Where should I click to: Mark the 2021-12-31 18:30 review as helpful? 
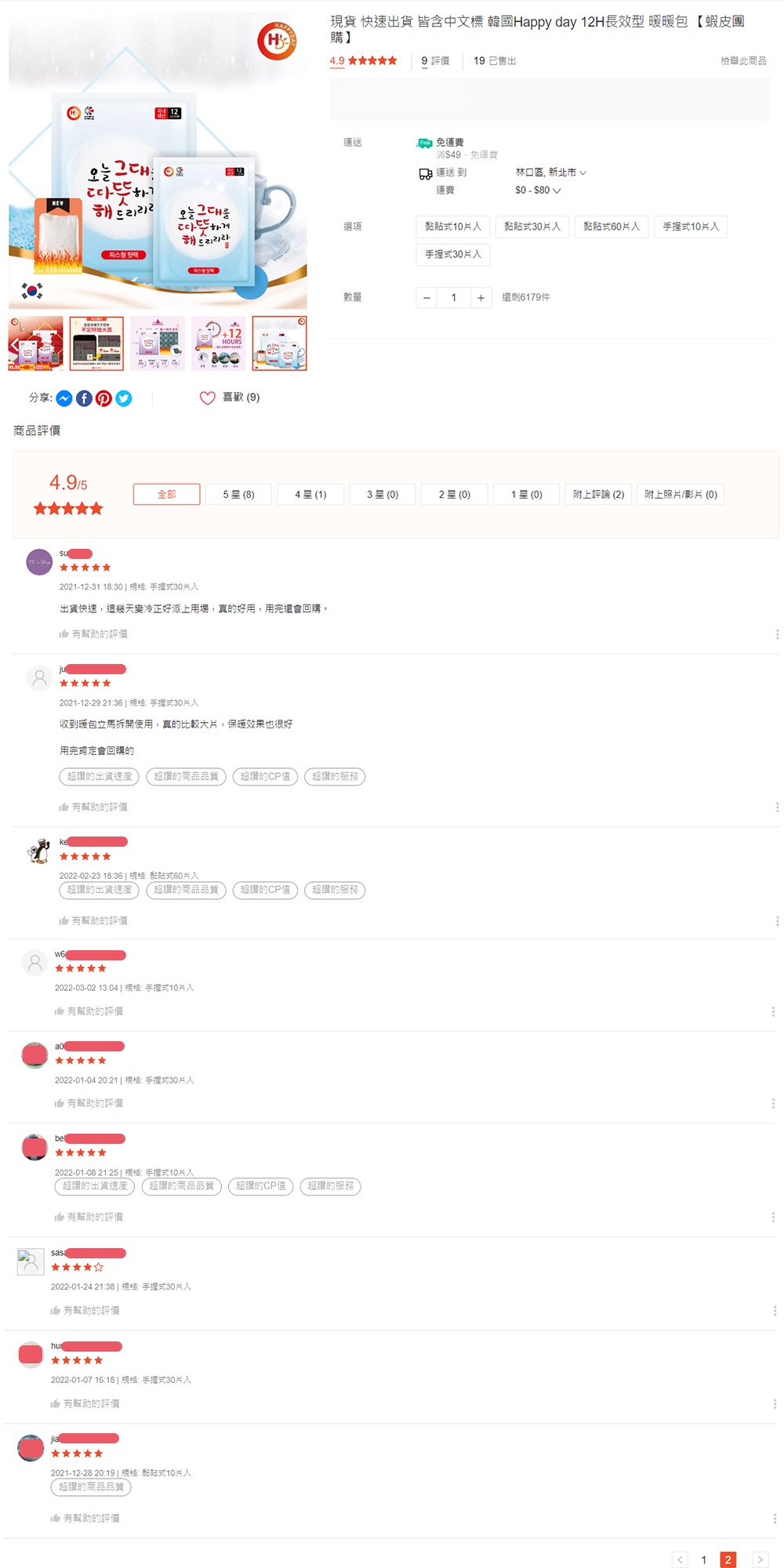coord(93,634)
